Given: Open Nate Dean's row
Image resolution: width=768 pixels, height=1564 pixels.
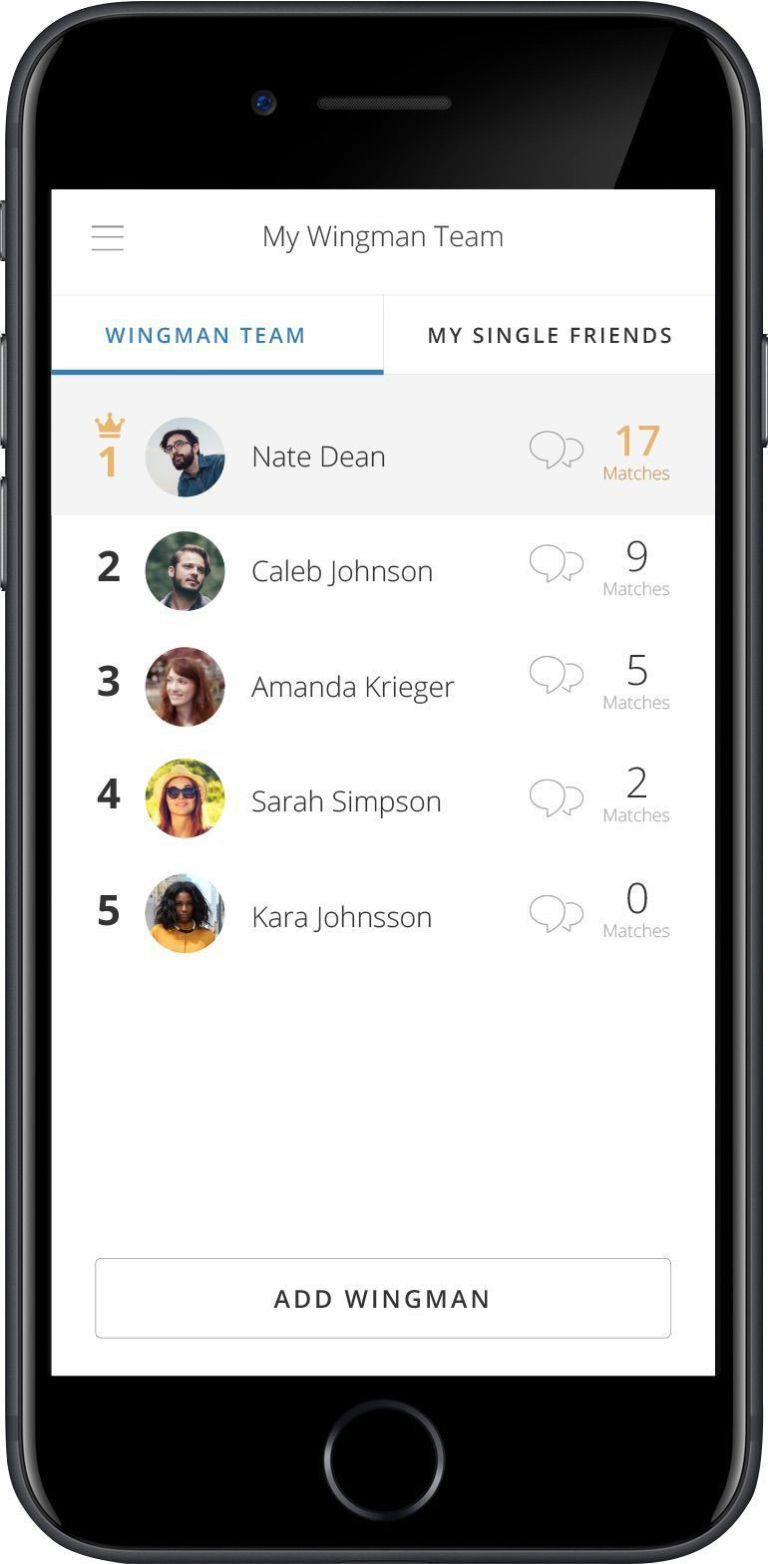Looking at the screenshot, I should tap(318, 457).
